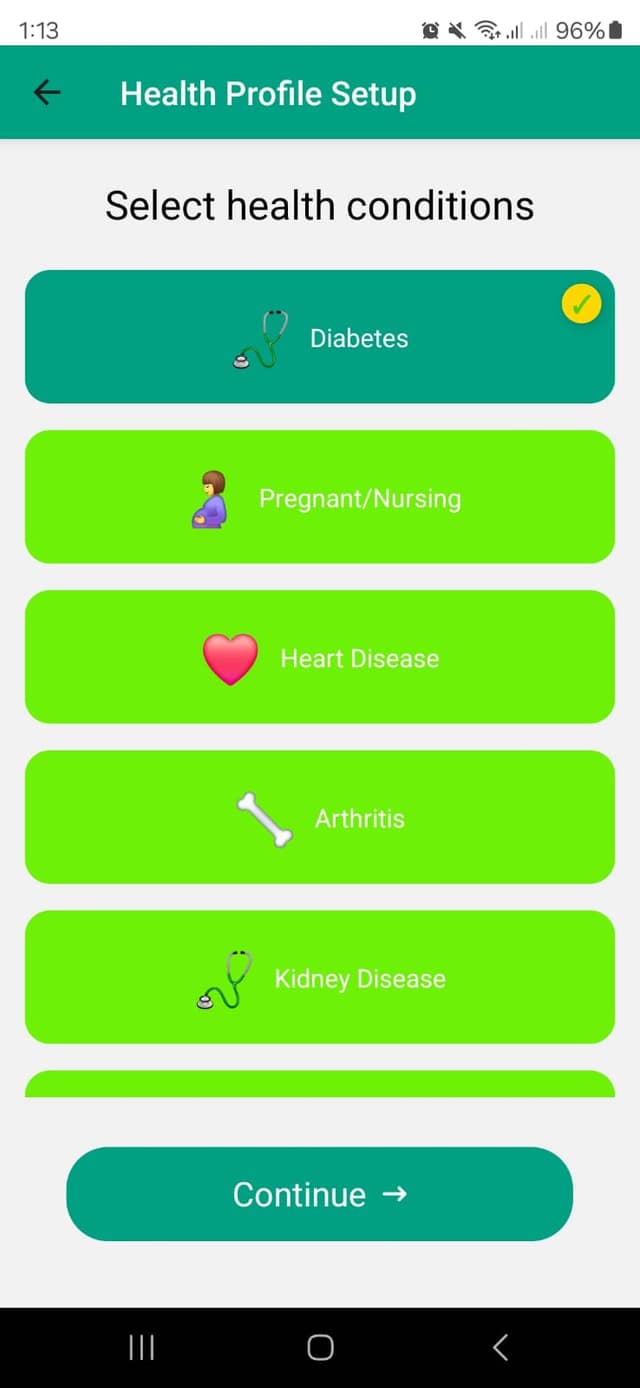
Task: Open recent apps from navigation bar
Action: [141, 1348]
